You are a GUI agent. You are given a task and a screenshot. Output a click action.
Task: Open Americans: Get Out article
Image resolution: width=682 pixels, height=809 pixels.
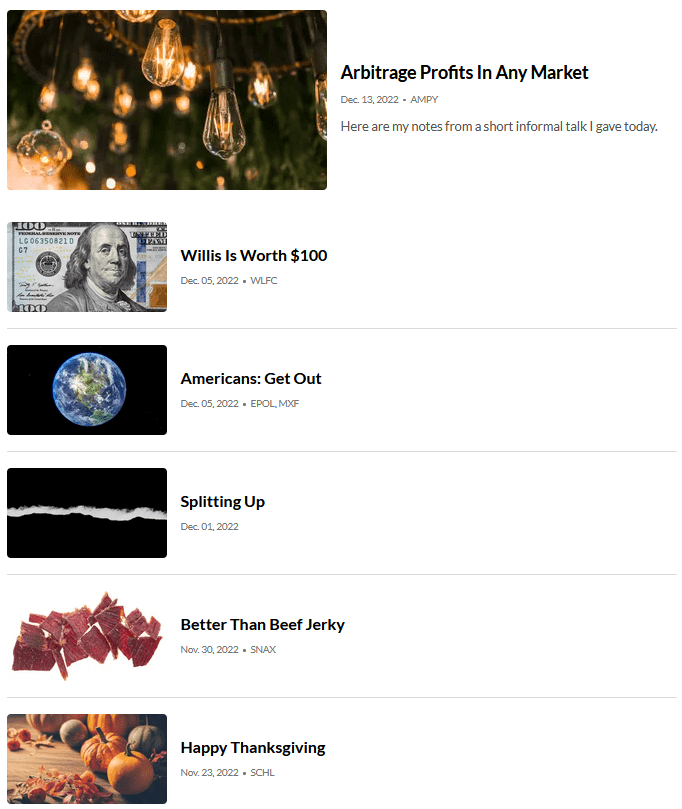point(250,379)
